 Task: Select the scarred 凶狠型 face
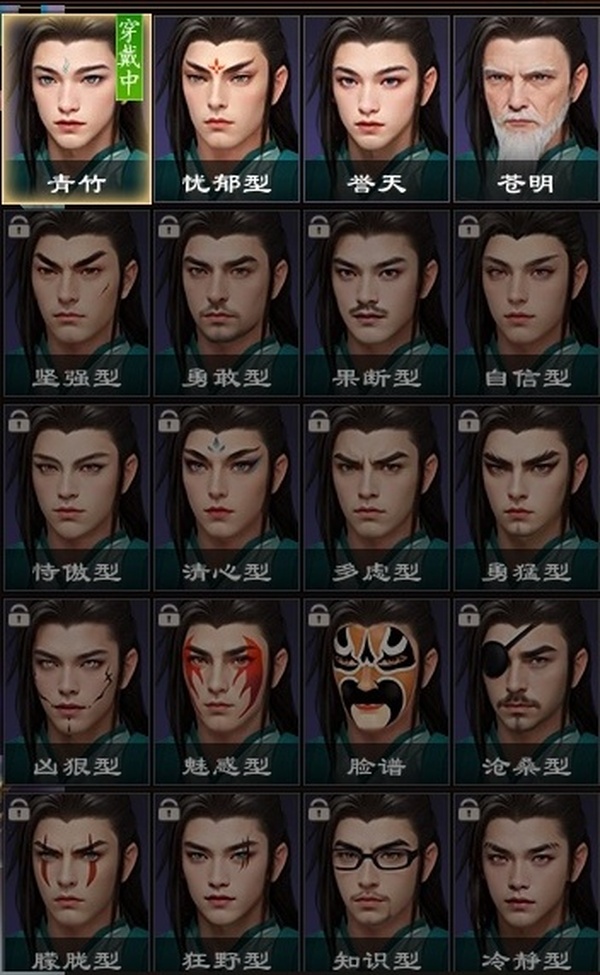(x=77, y=691)
